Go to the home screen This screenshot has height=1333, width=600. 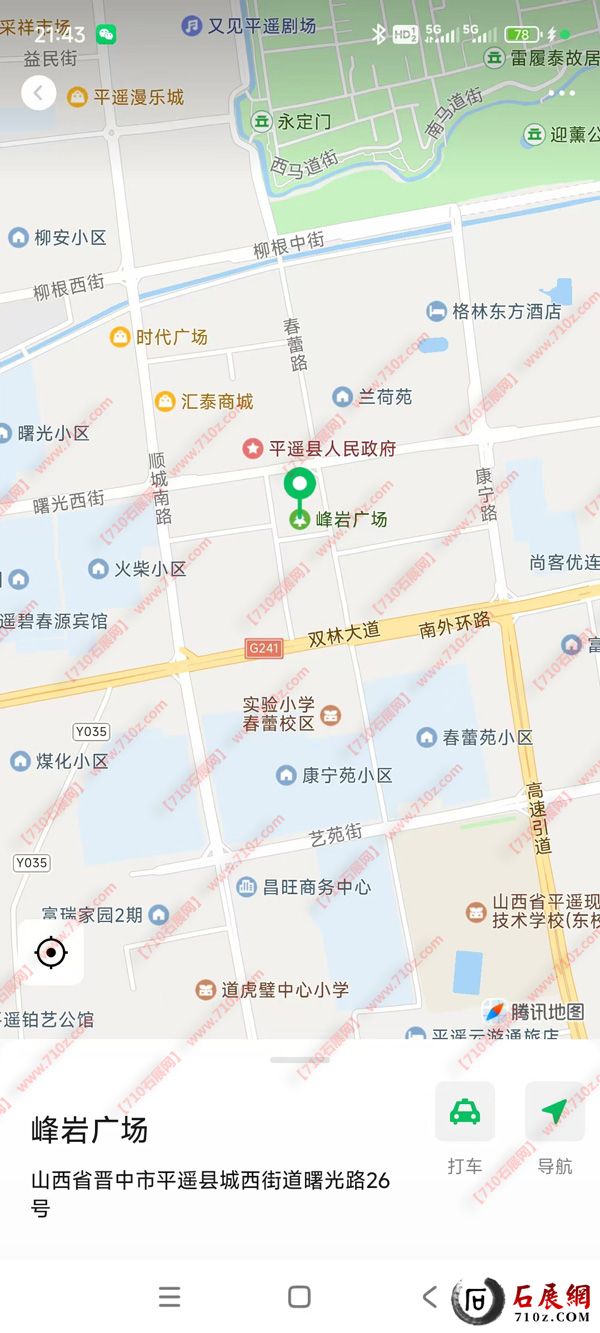[x=299, y=1297]
